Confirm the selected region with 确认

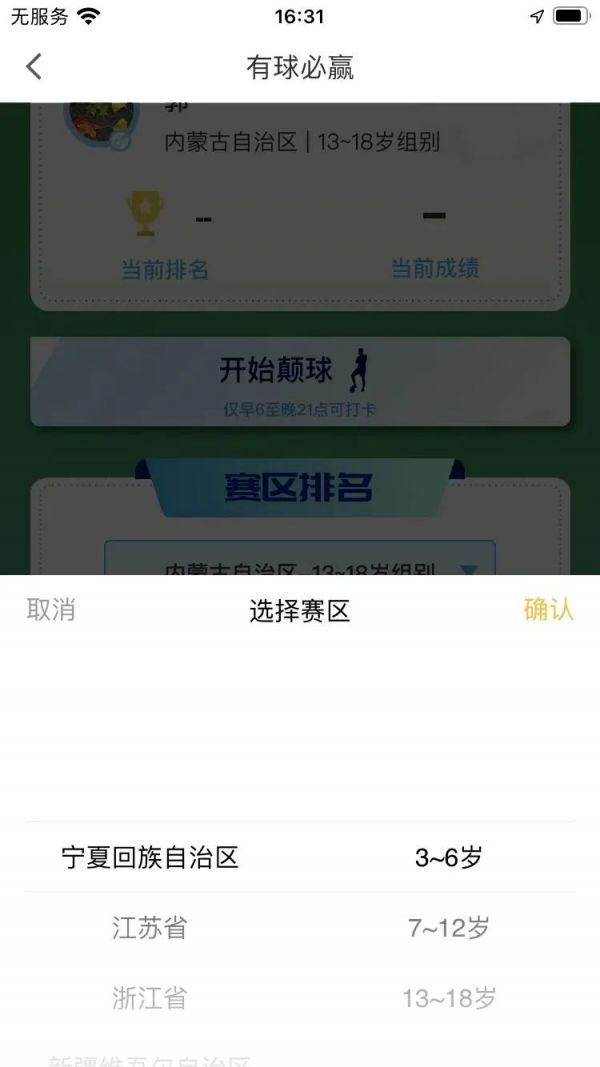point(548,609)
